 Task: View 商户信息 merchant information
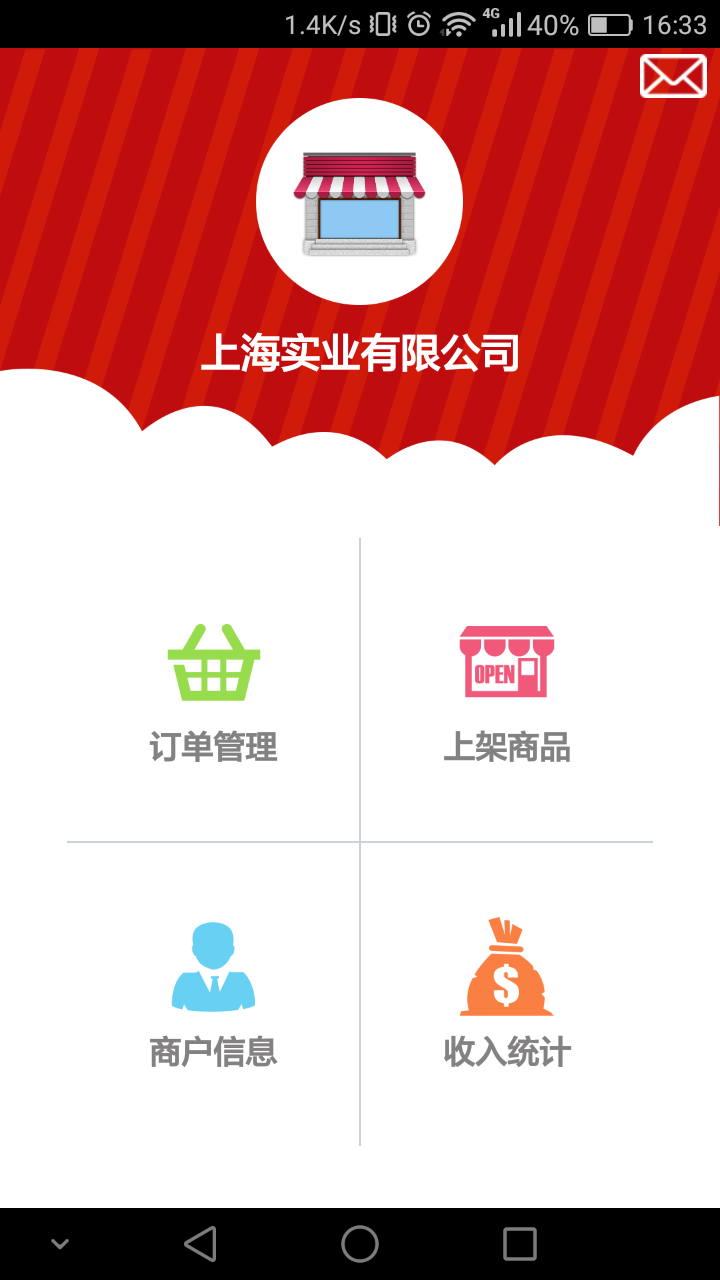pos(213,995)
